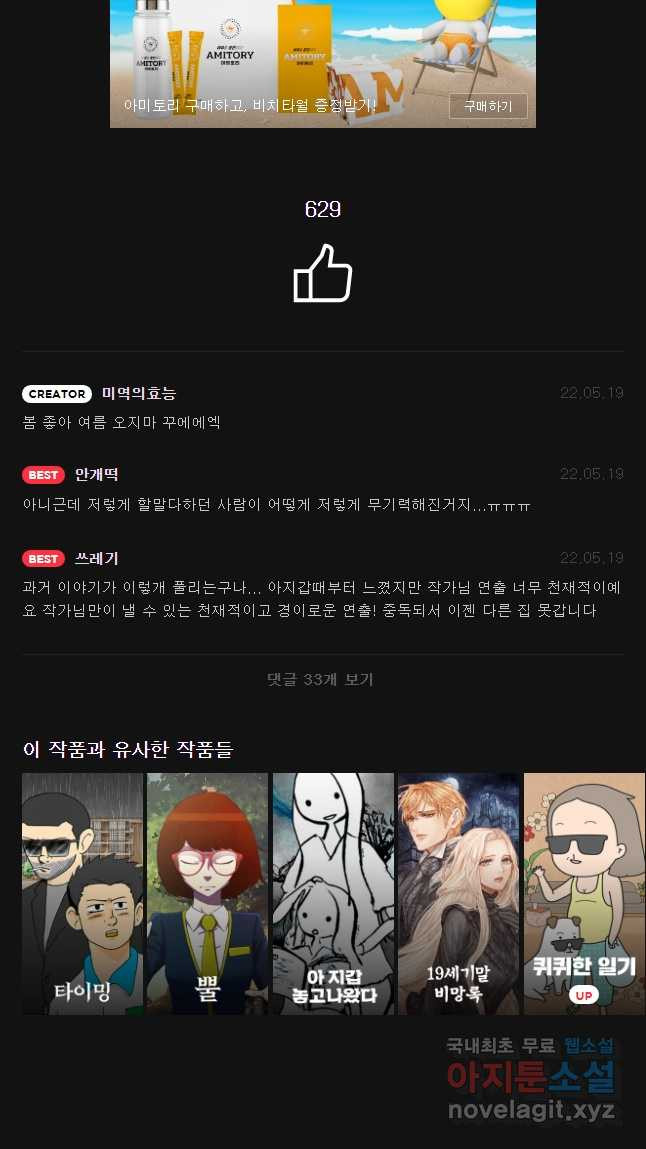Open the webtoon 퀴퀴한 일기

coord(584,893)
